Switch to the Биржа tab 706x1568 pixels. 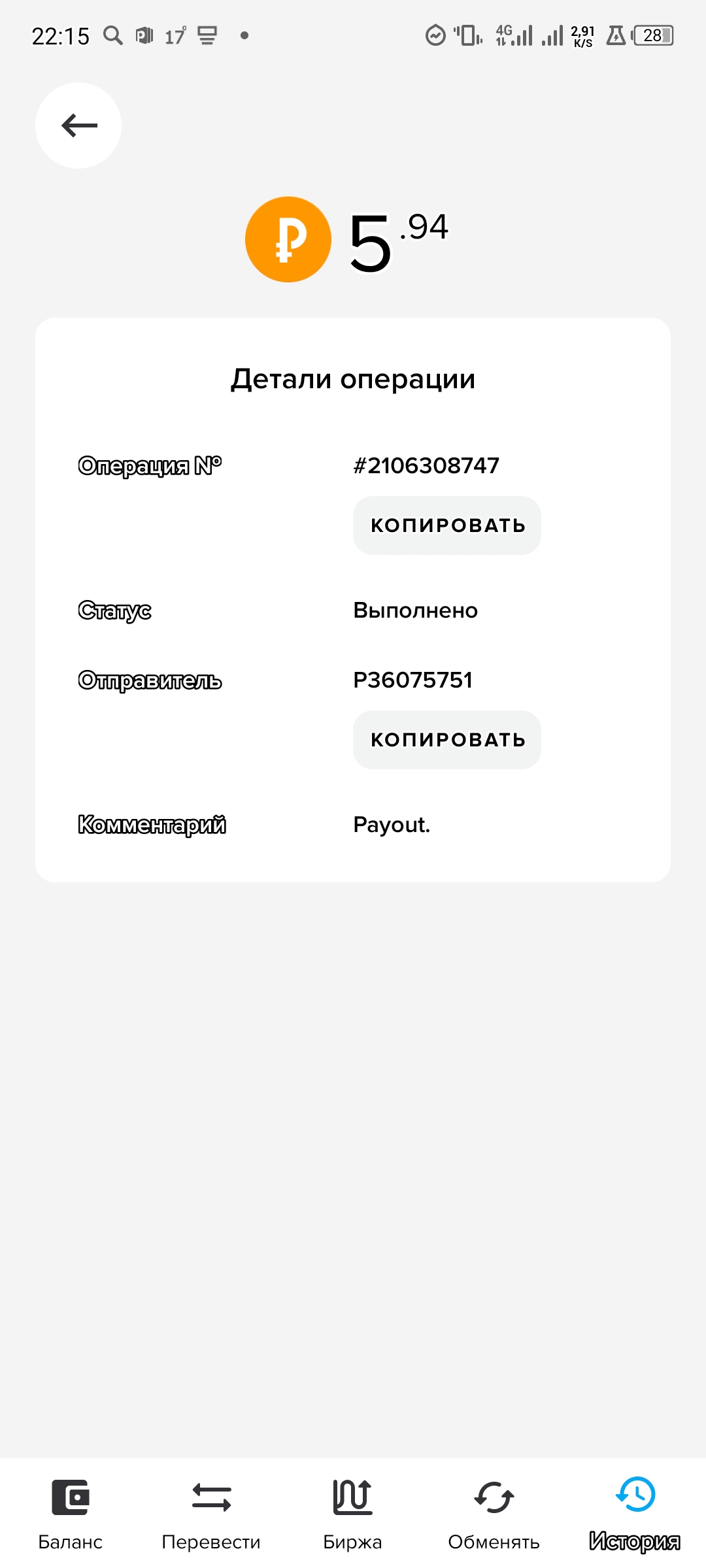coord(352,1512)
